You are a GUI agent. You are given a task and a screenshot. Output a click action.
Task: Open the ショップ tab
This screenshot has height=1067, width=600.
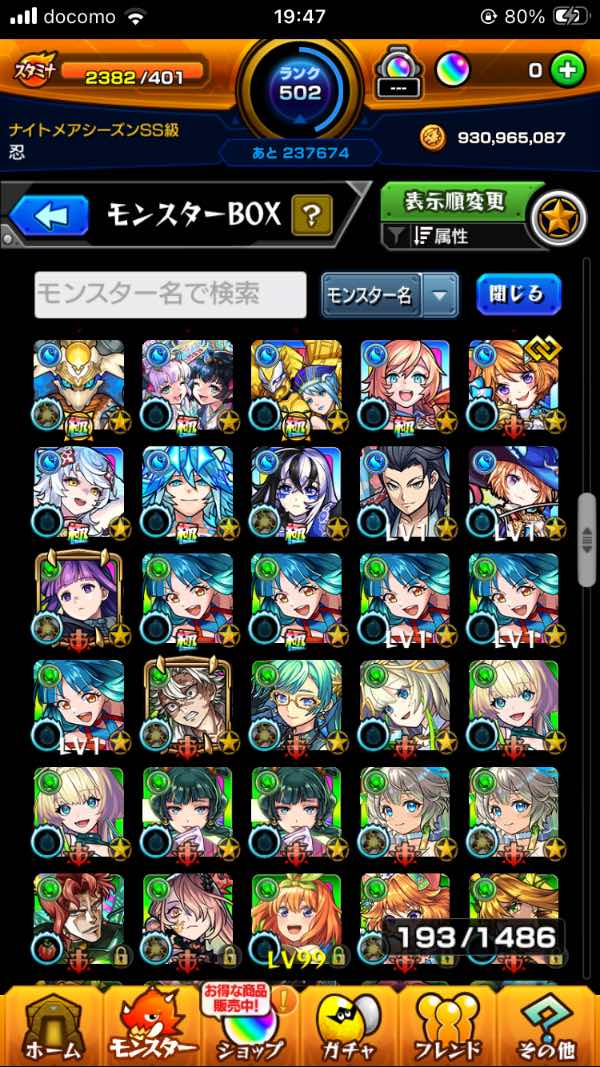click(250, 1025)
